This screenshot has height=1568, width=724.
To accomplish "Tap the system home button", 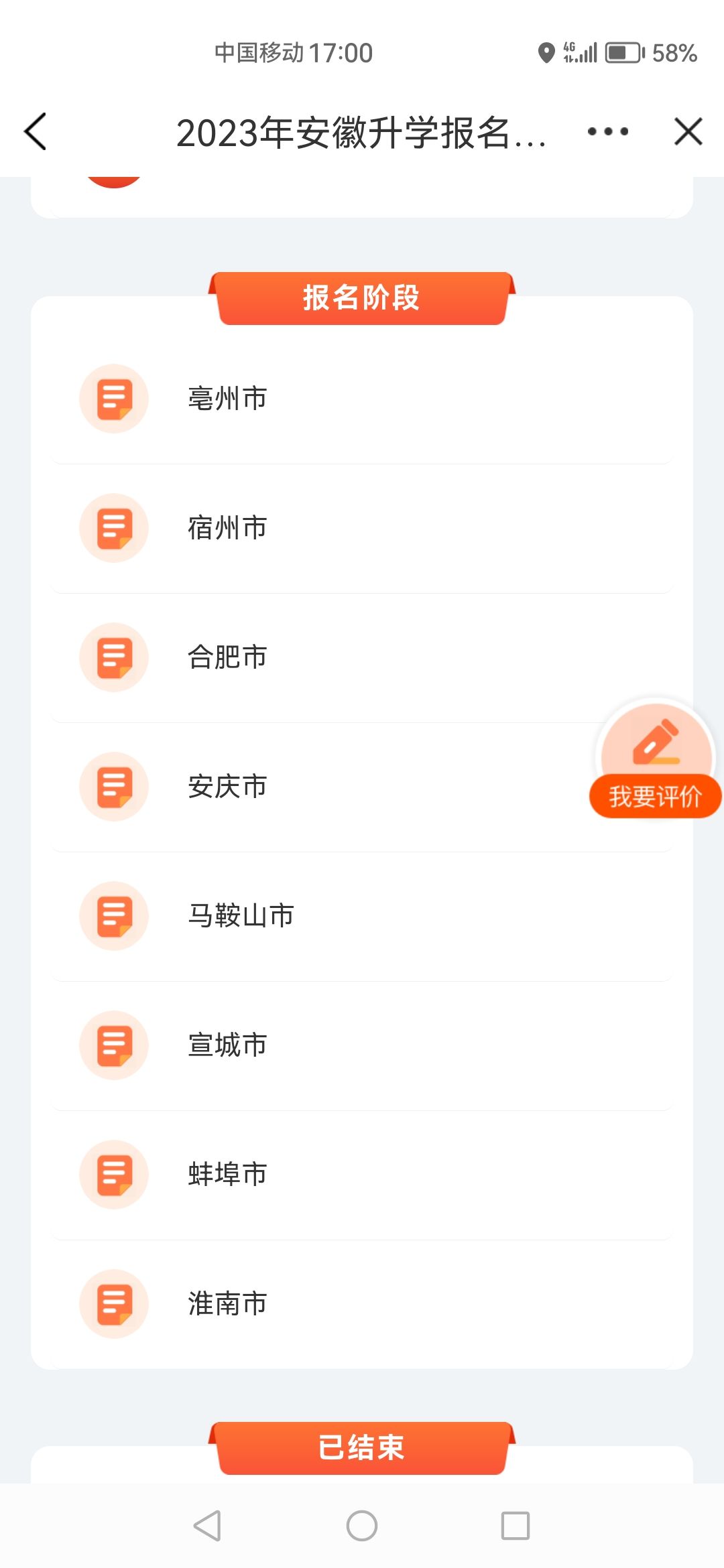I will point(362,1526).
